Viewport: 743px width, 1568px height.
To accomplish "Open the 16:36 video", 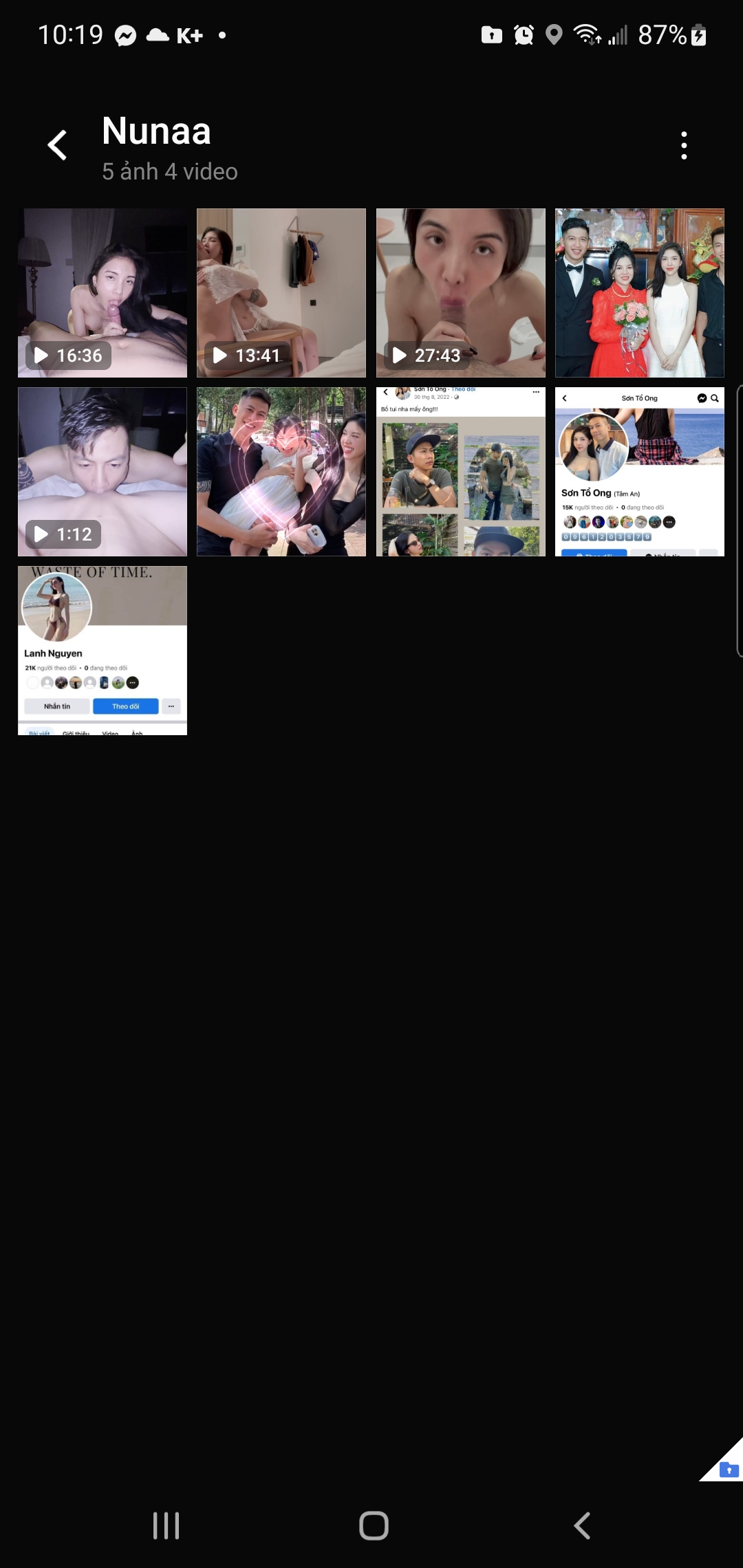I will click(103, 293).
